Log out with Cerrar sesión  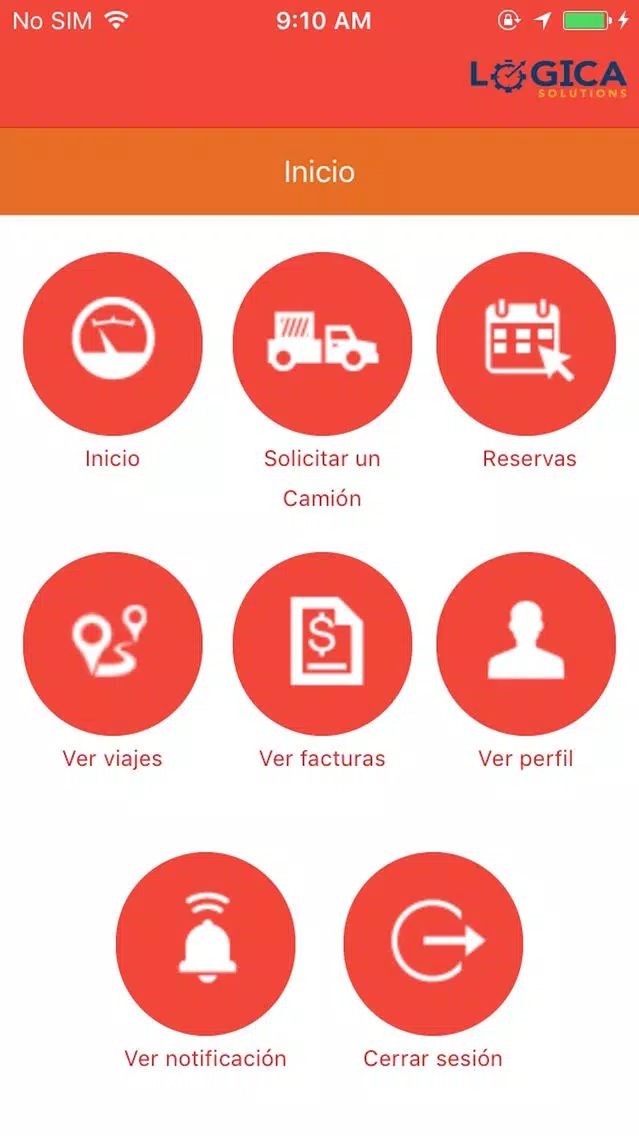[x=433, y=943]
